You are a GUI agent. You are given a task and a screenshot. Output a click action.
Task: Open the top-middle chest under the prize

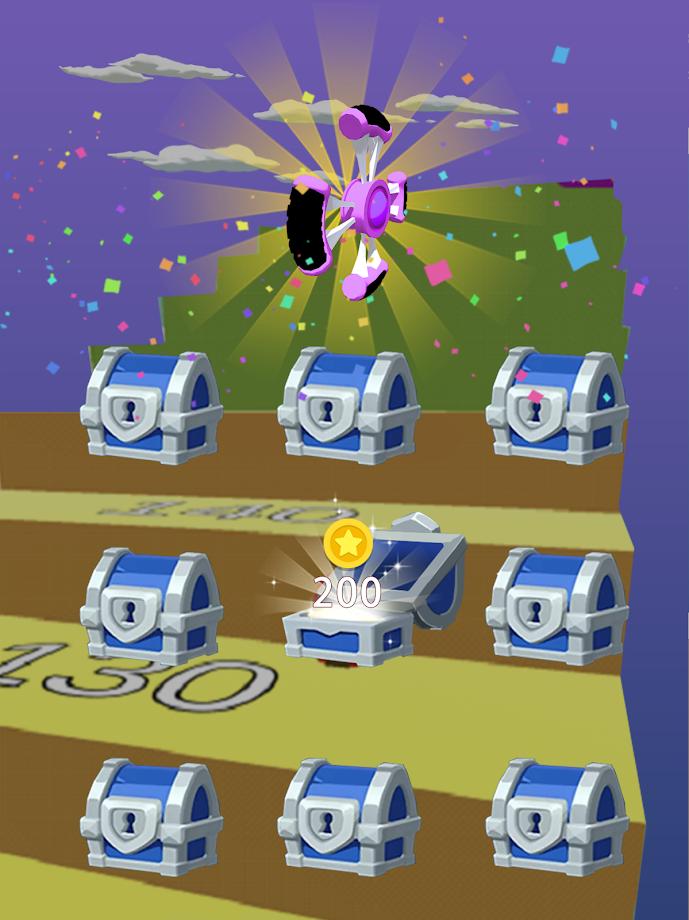pyautogui.click(x=348, y=407)
